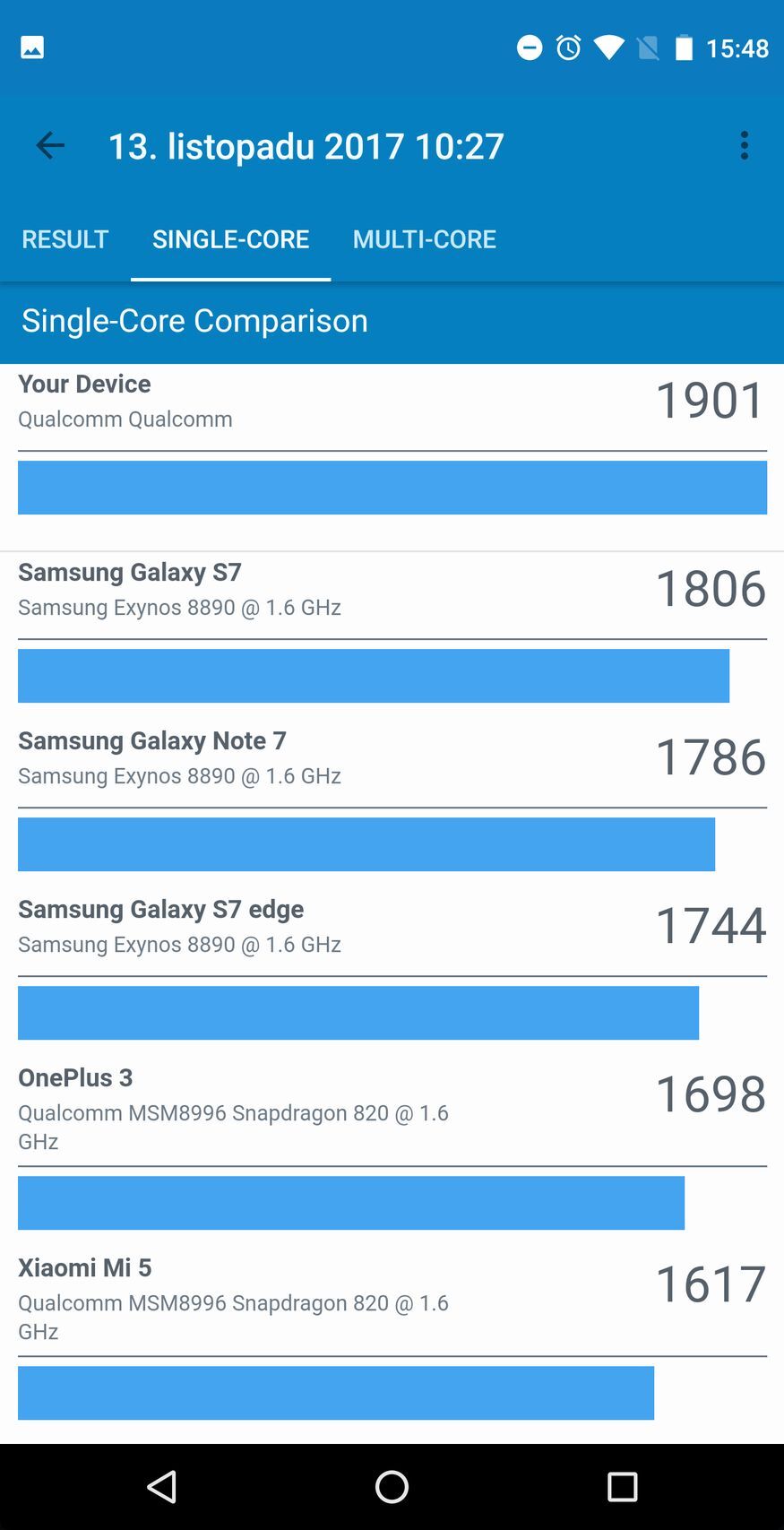Screen dimensions: 784x1530
Task: Switch to the Result tab
Action: [x=65, y=239]
